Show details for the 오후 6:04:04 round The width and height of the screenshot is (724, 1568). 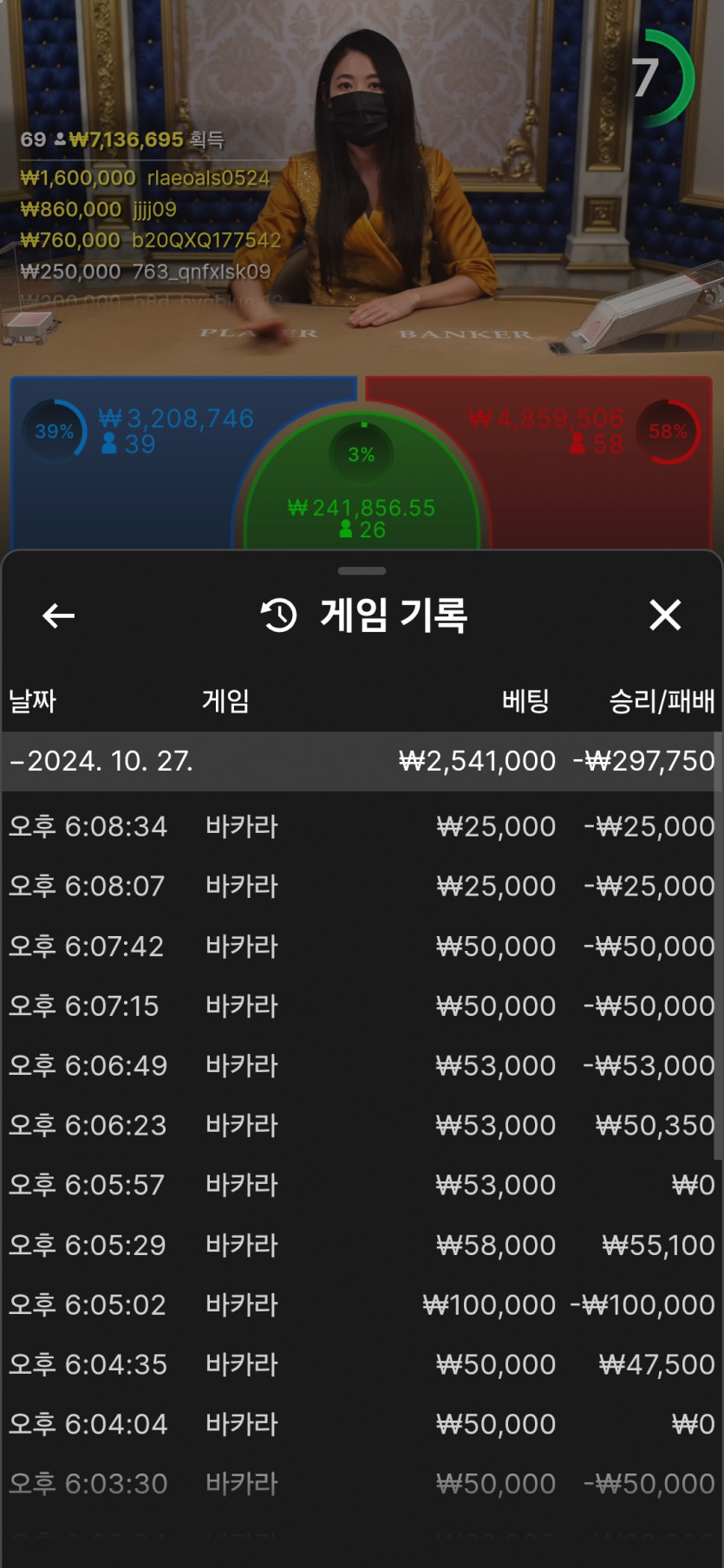(x=362, y=1424)
